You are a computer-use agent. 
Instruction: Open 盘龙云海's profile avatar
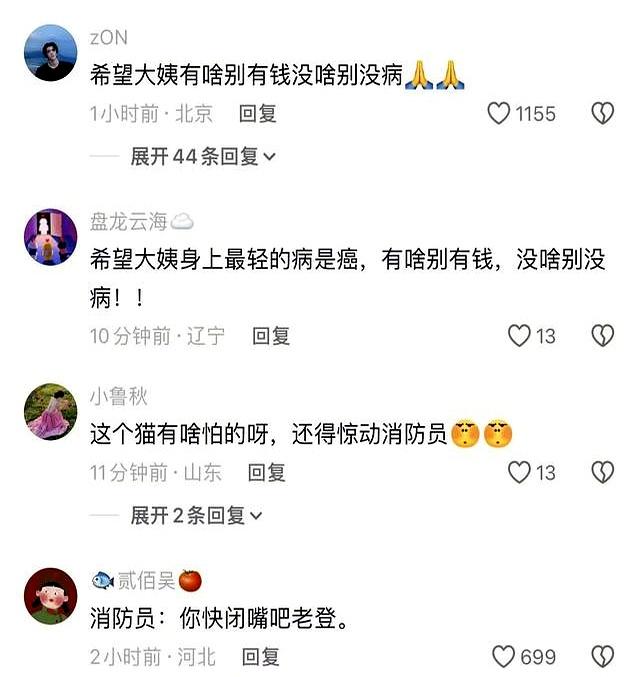tap(50, 237)
